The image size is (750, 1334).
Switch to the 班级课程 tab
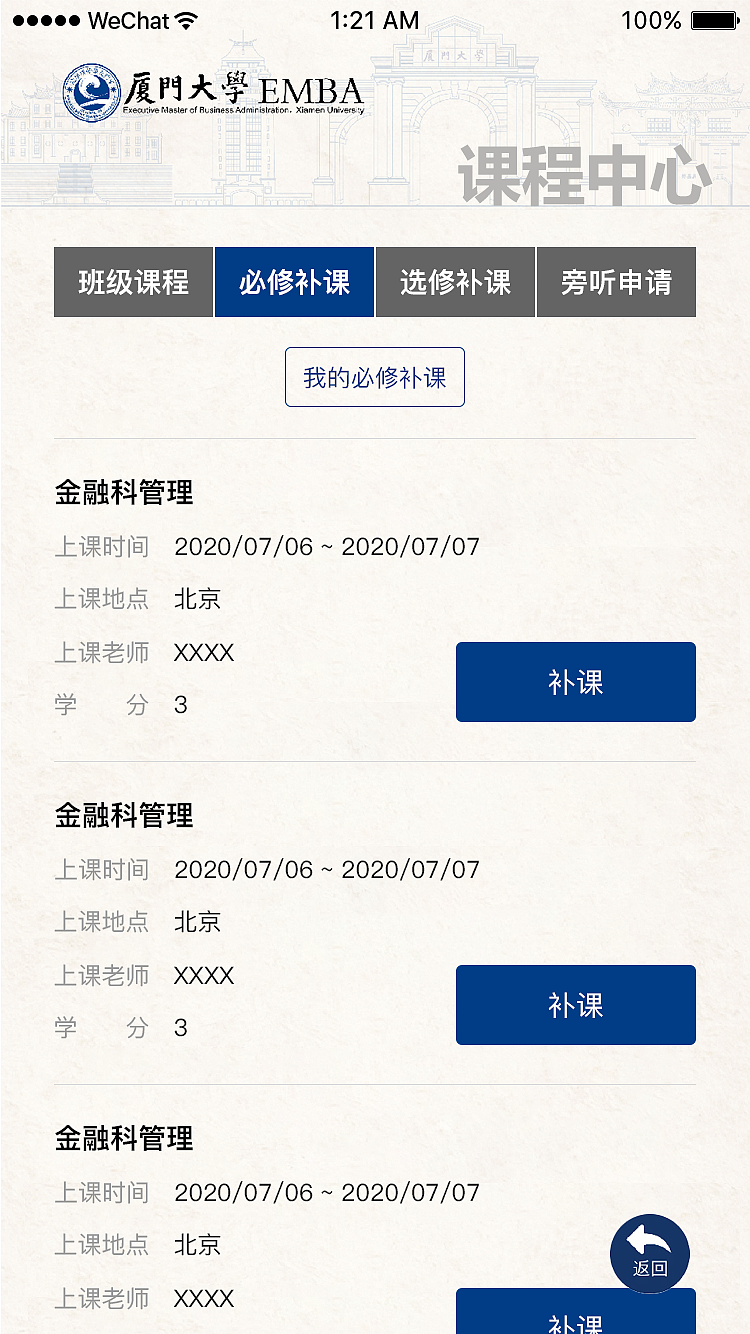[132, 282]
